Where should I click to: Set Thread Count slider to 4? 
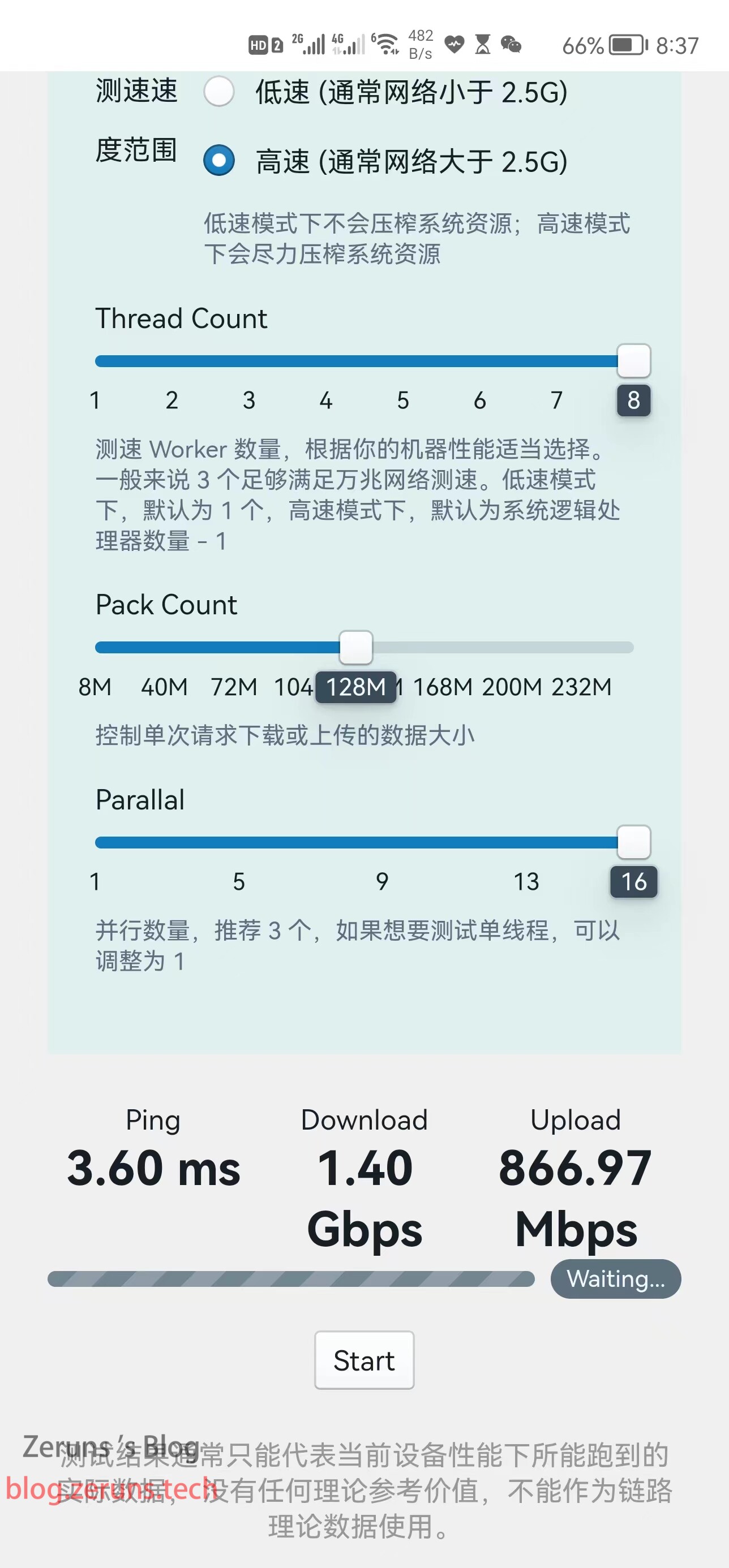point(326,361)
